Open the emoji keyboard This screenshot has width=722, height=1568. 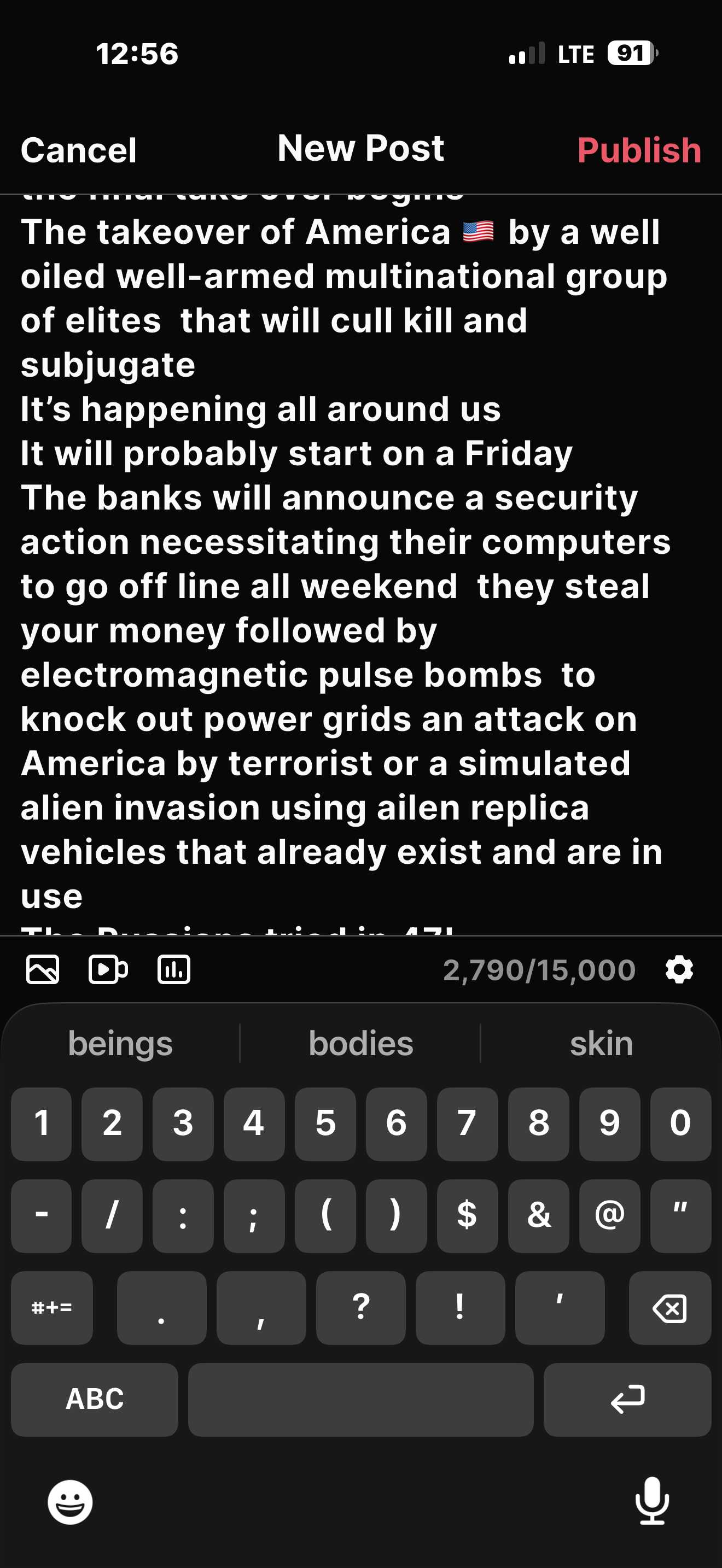(70, 1502)
